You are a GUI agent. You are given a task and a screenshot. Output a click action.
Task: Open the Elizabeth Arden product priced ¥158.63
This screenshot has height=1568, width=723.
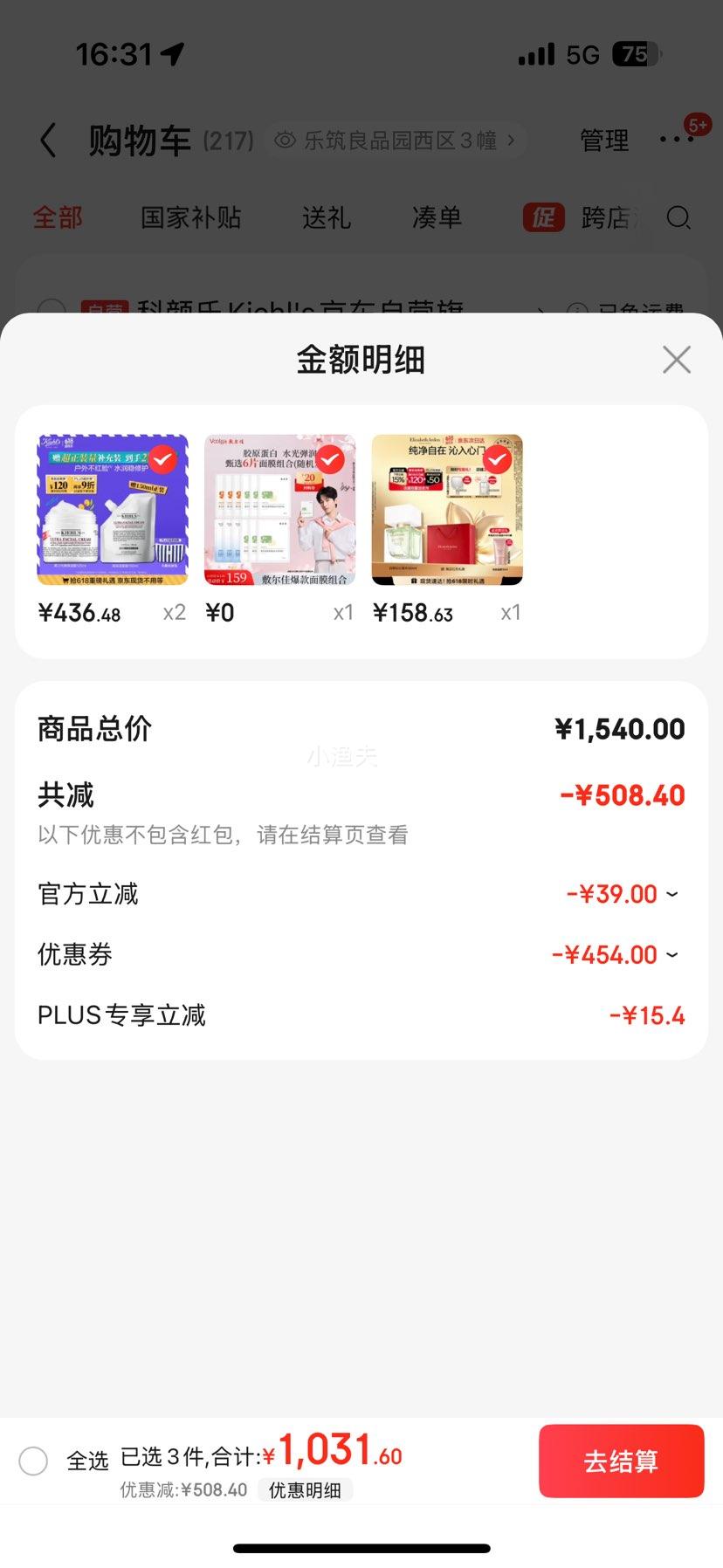coord(447,510)
